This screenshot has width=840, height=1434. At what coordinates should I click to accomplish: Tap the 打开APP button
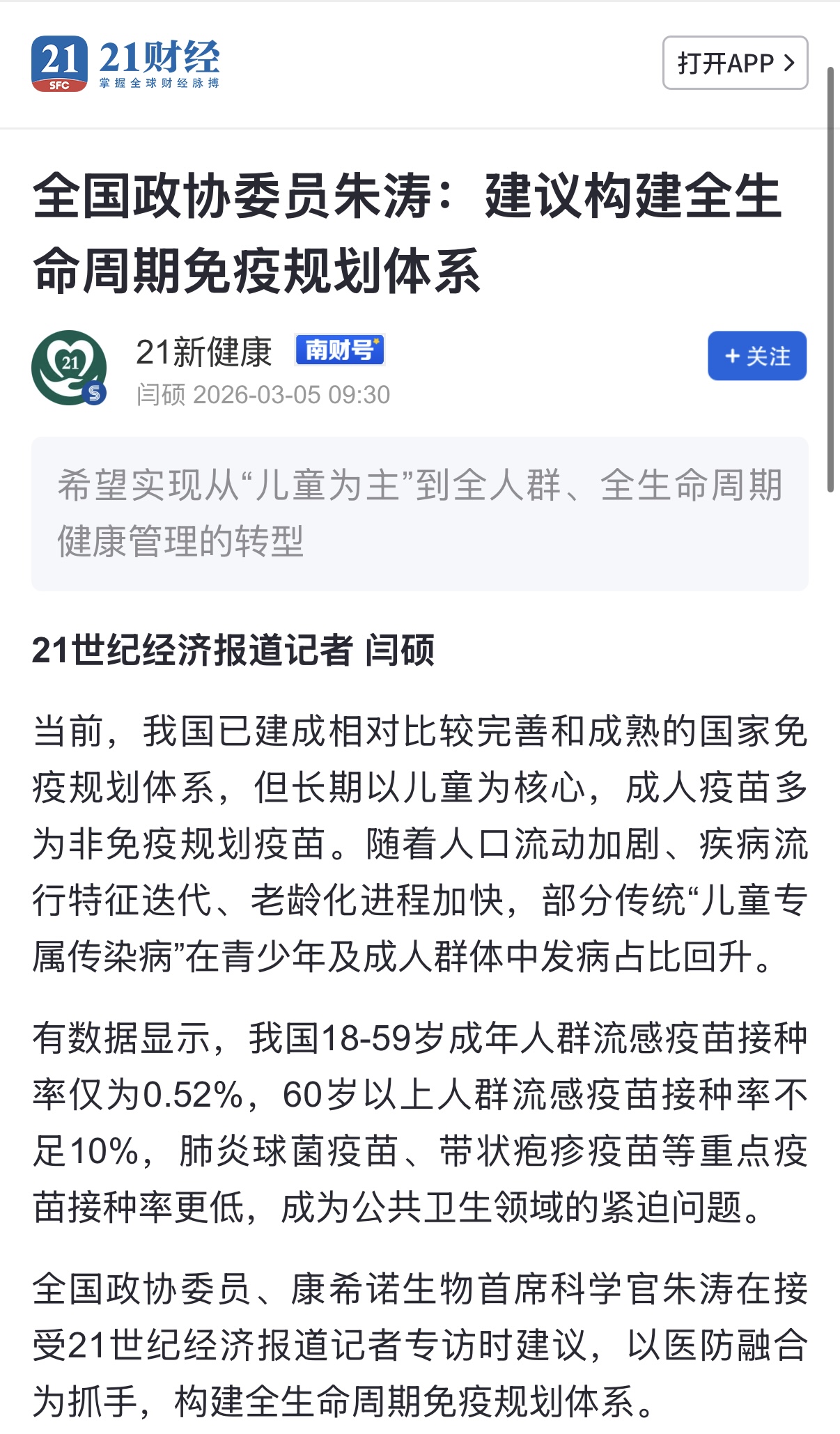735,63
